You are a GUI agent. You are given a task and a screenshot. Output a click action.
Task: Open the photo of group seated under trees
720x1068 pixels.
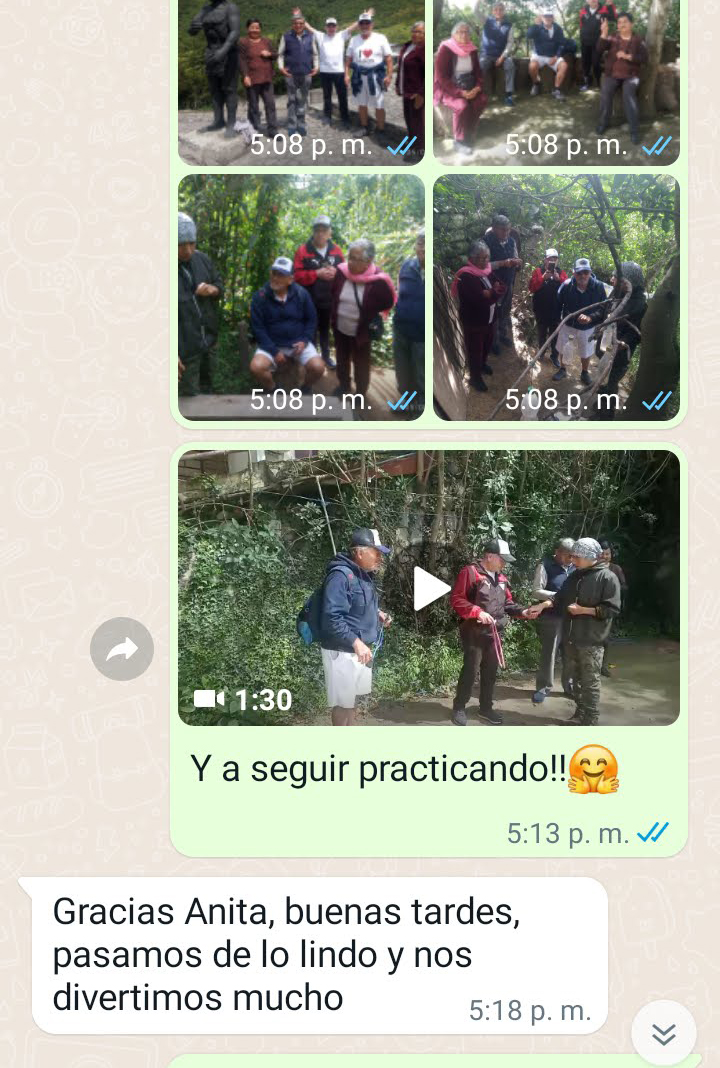(556, 75)
